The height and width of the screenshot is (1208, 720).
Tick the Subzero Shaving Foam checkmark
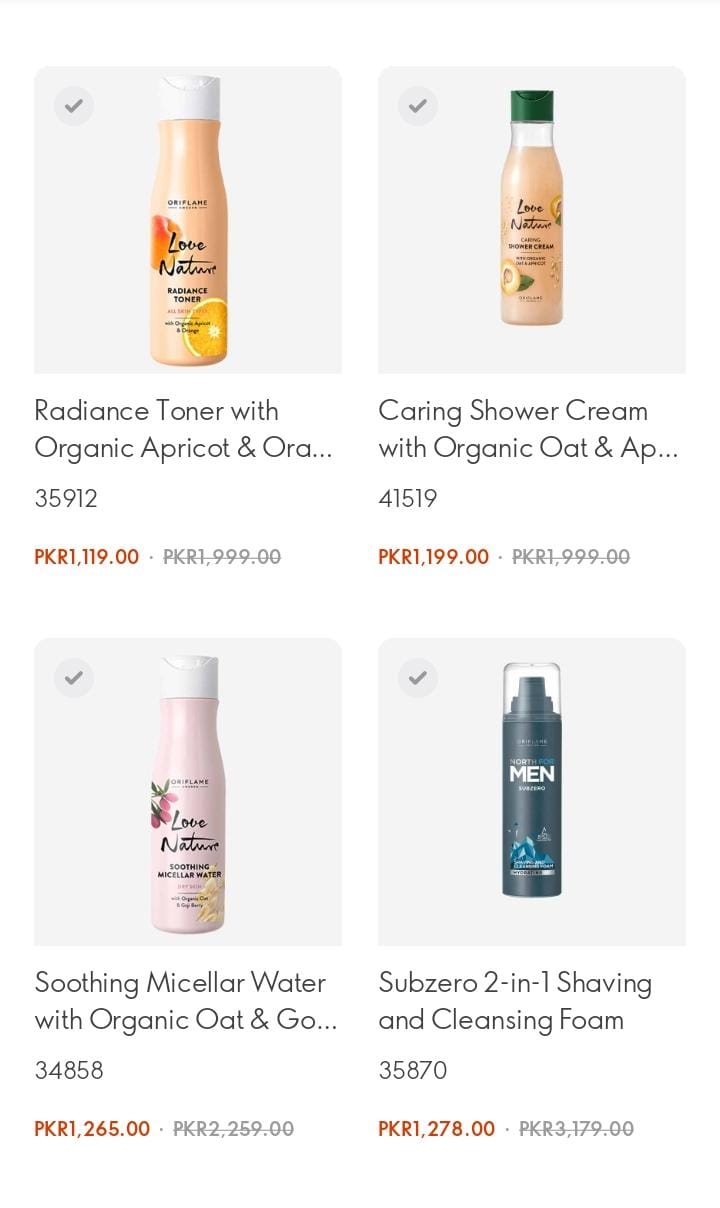[x=418, y=678]
